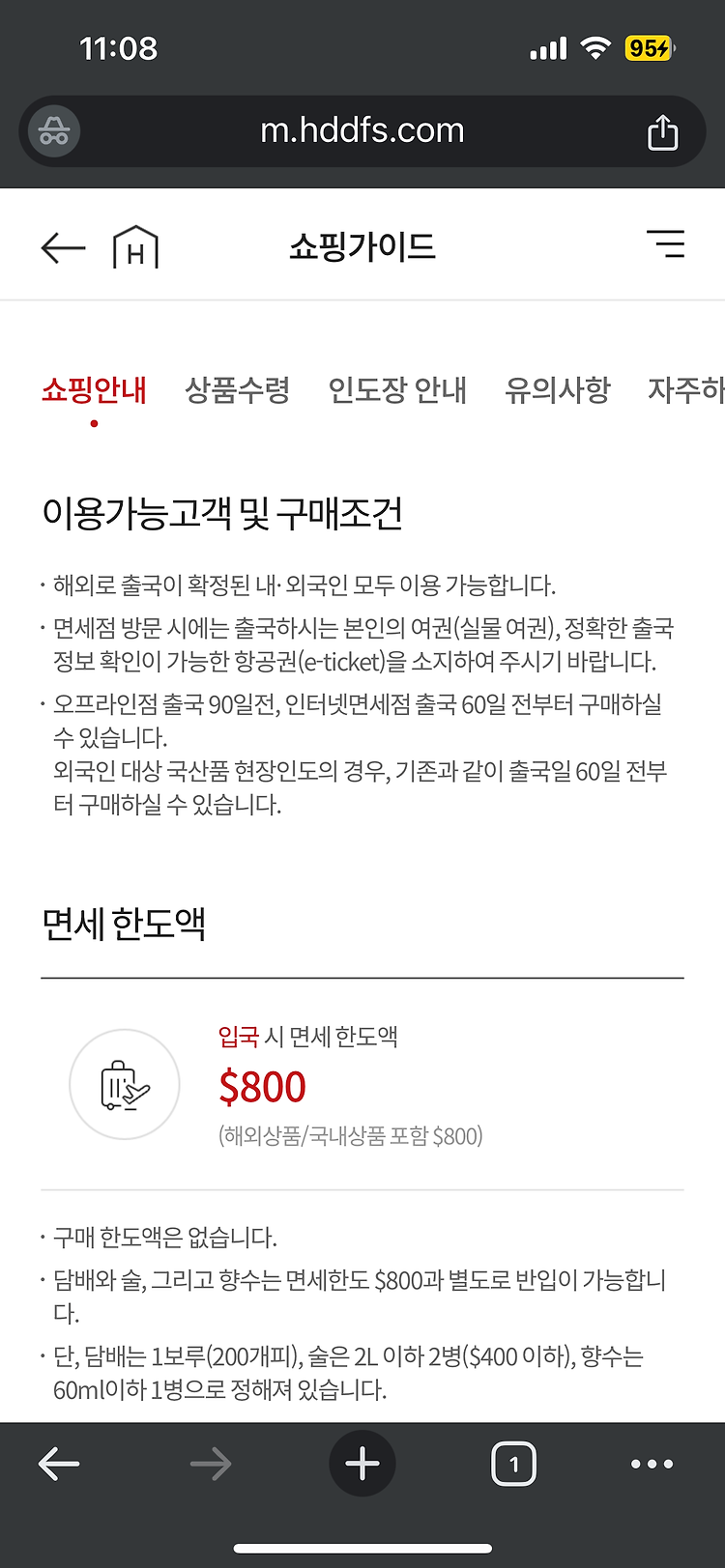This screenshot has width=725, height=1568.
Task: Open the Hyundai duty free home icon
Action: [x=135, y=247]
